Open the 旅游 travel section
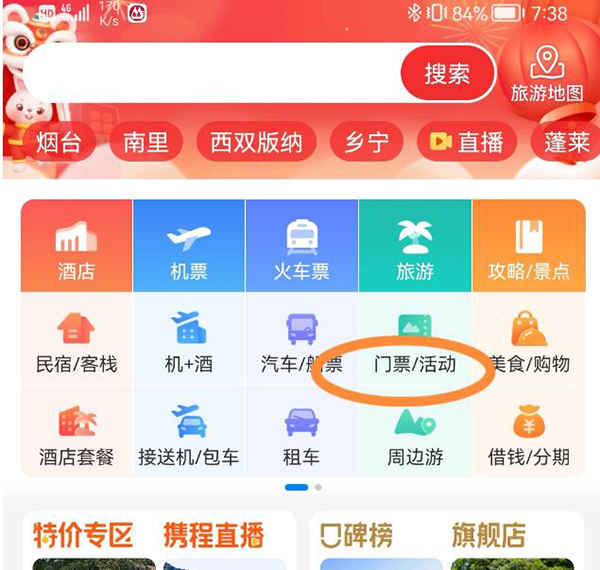 (x=415, y=247)
